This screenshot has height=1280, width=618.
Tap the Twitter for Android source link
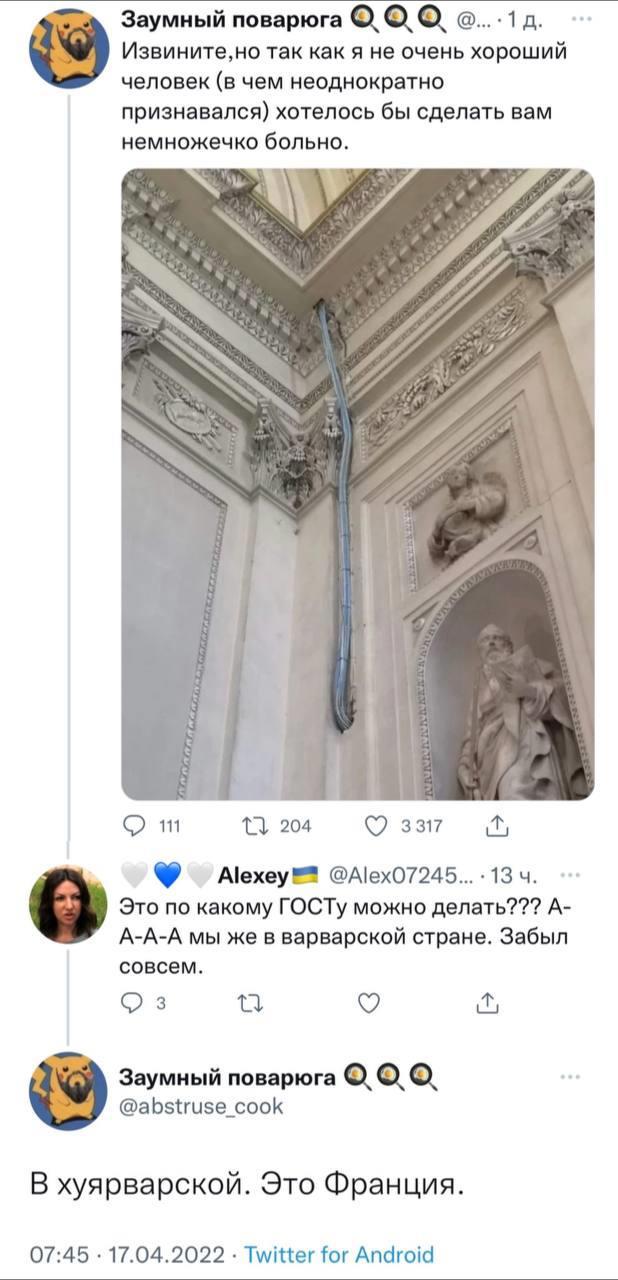[x=339, y=1254]
